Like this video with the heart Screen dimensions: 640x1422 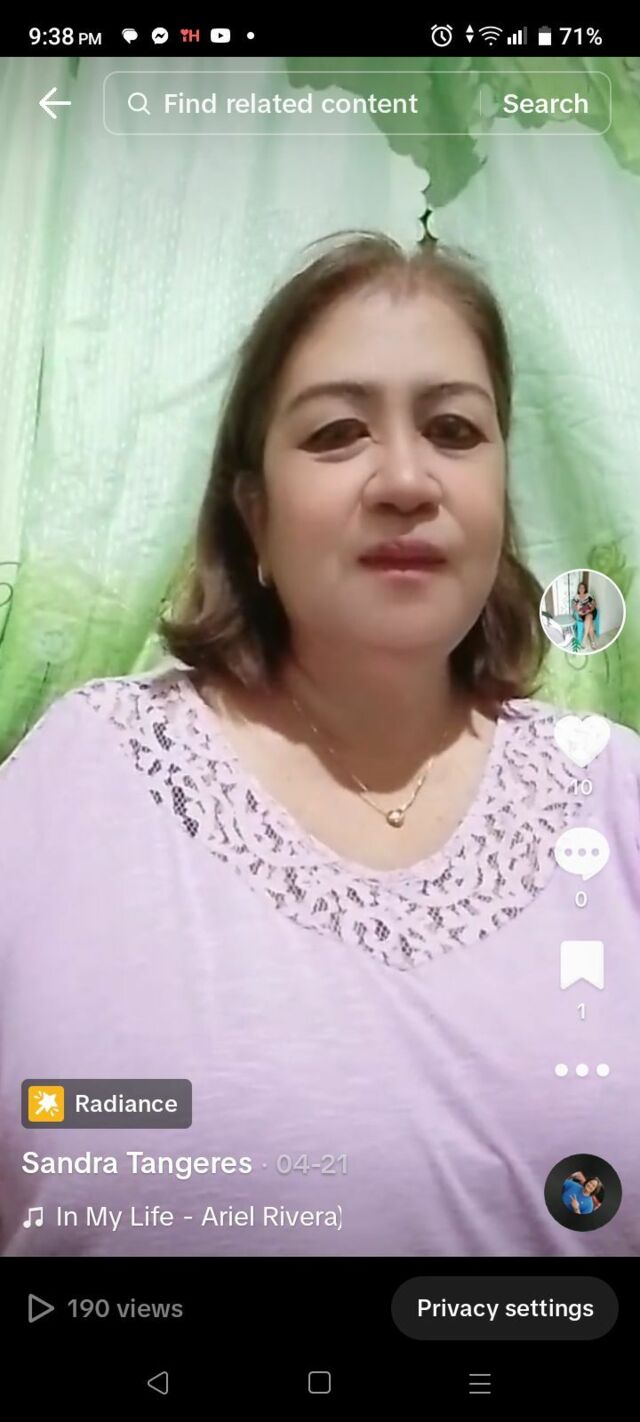[x=582, y=741]
